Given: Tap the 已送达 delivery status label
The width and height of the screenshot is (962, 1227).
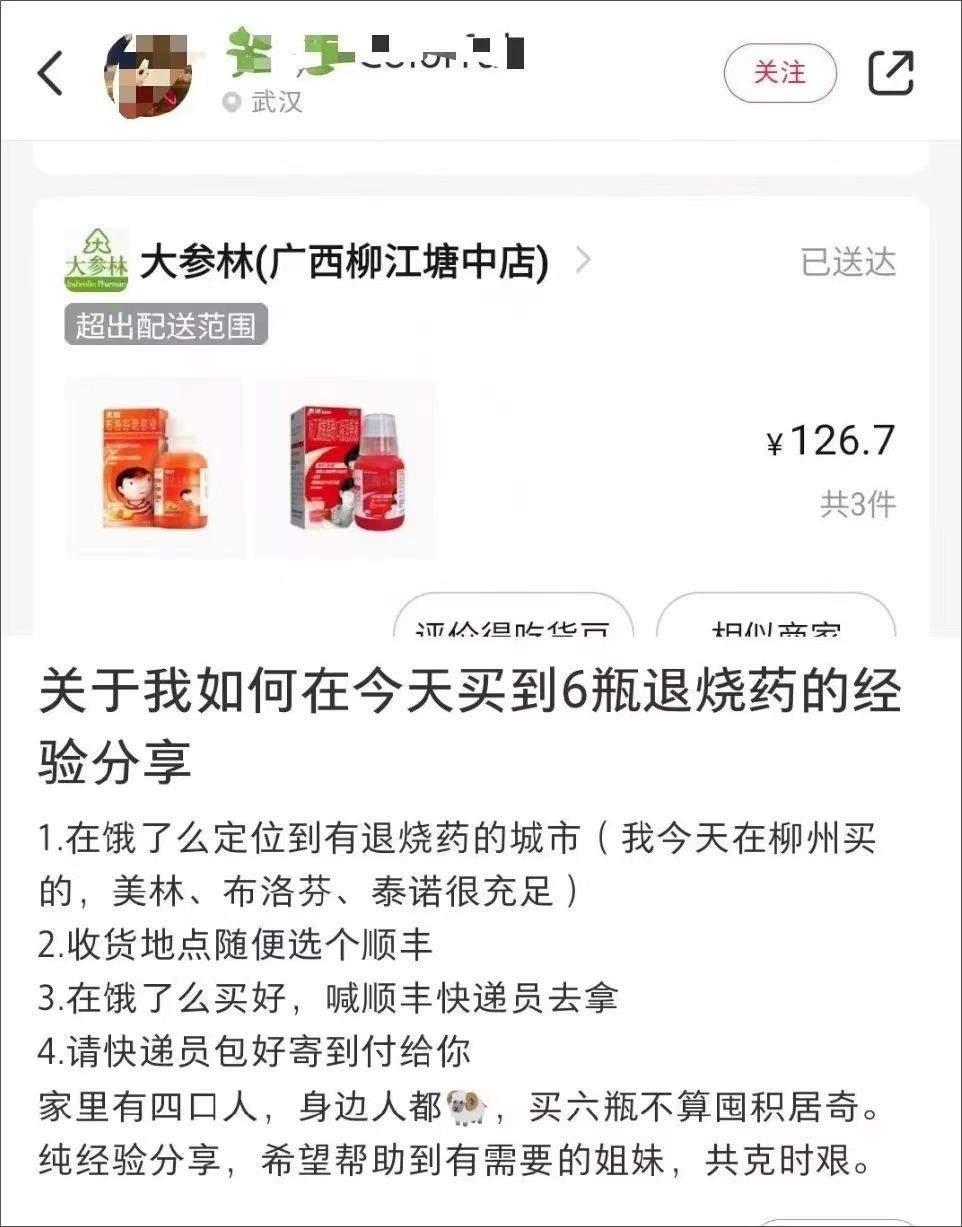Looking at the screenshot, I should point(850,262).
